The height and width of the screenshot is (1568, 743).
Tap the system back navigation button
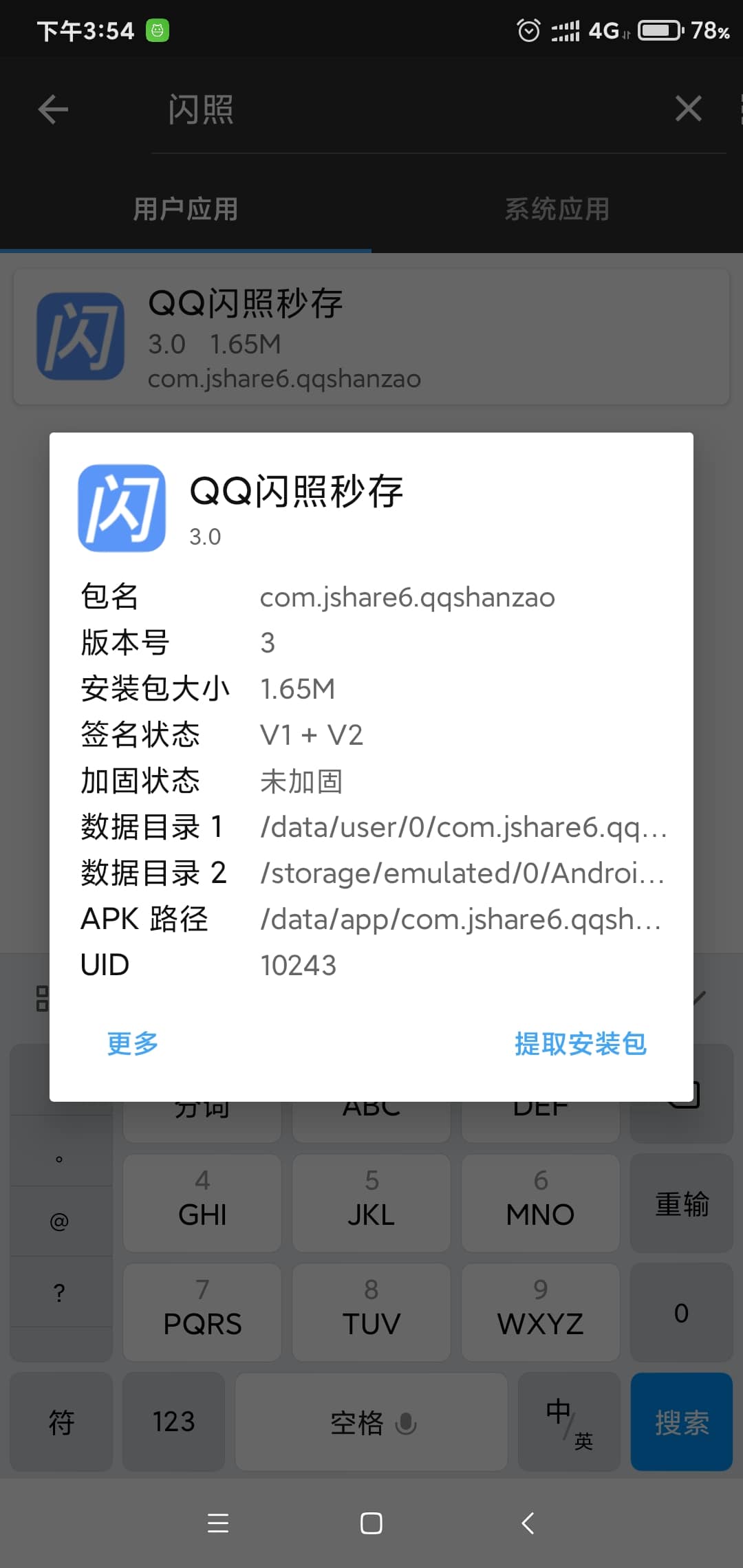[x=528, y=1523]
